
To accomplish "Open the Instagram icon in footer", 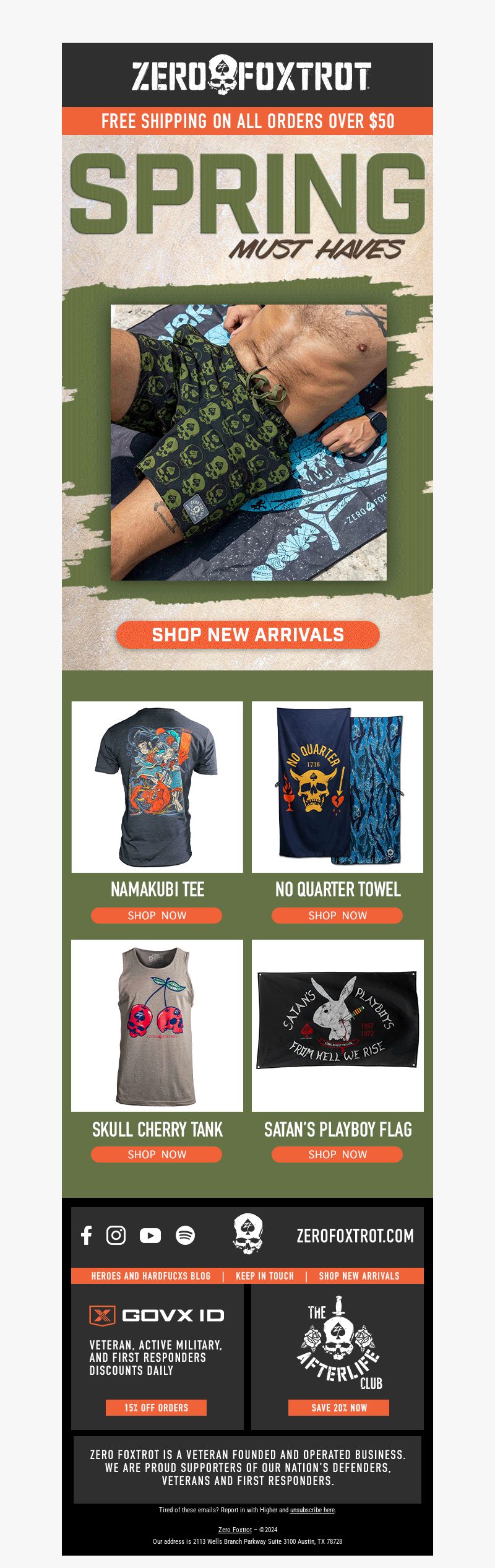I will tap(116, 1236).
